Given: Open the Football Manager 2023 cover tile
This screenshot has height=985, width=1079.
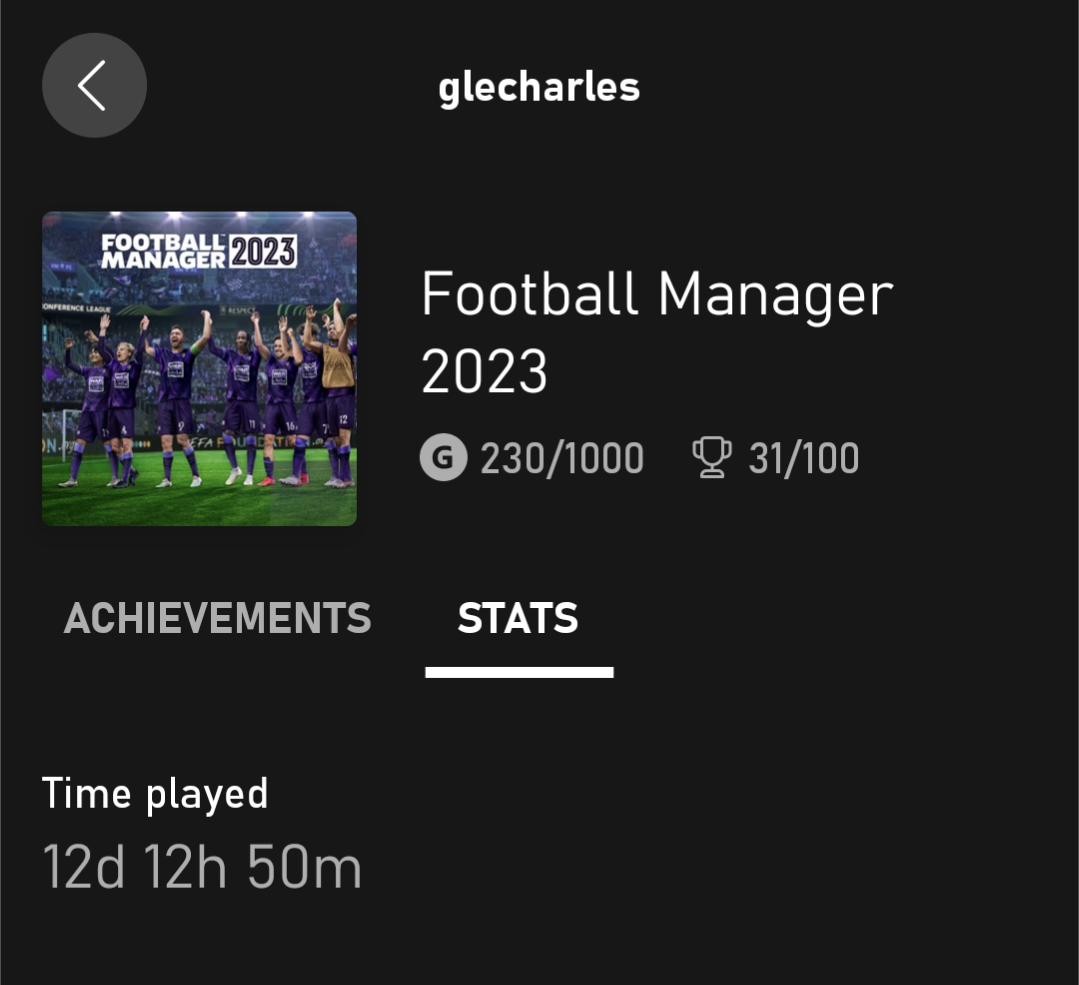Looking at the screenshot, I should pyautogui.click(x=199, y=368).
